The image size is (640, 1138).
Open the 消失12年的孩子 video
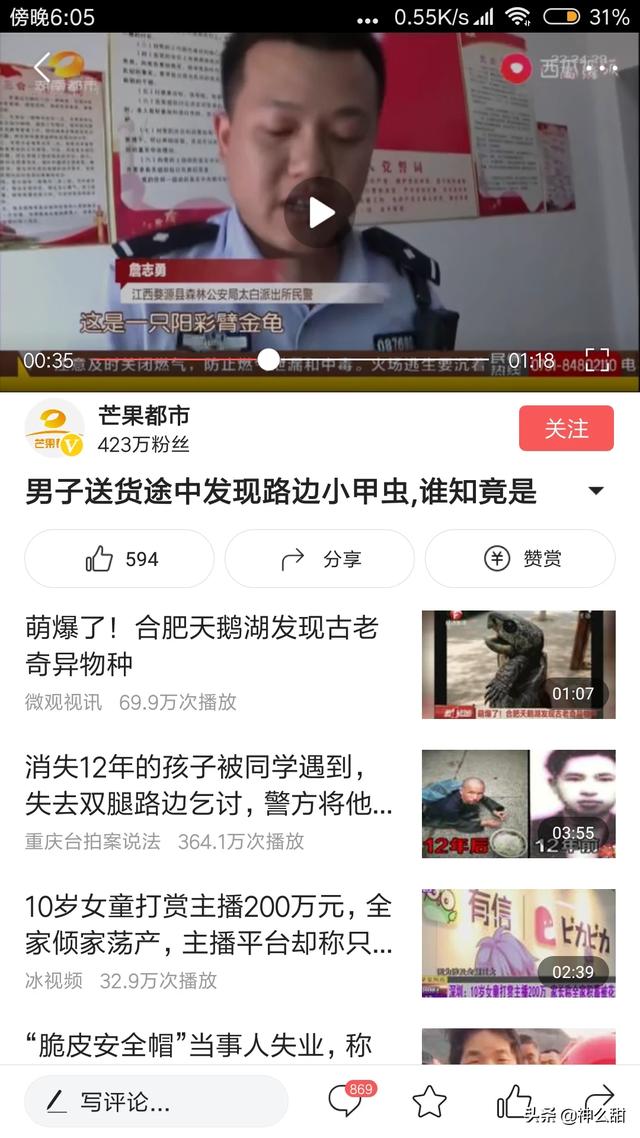tap(319, 803)
